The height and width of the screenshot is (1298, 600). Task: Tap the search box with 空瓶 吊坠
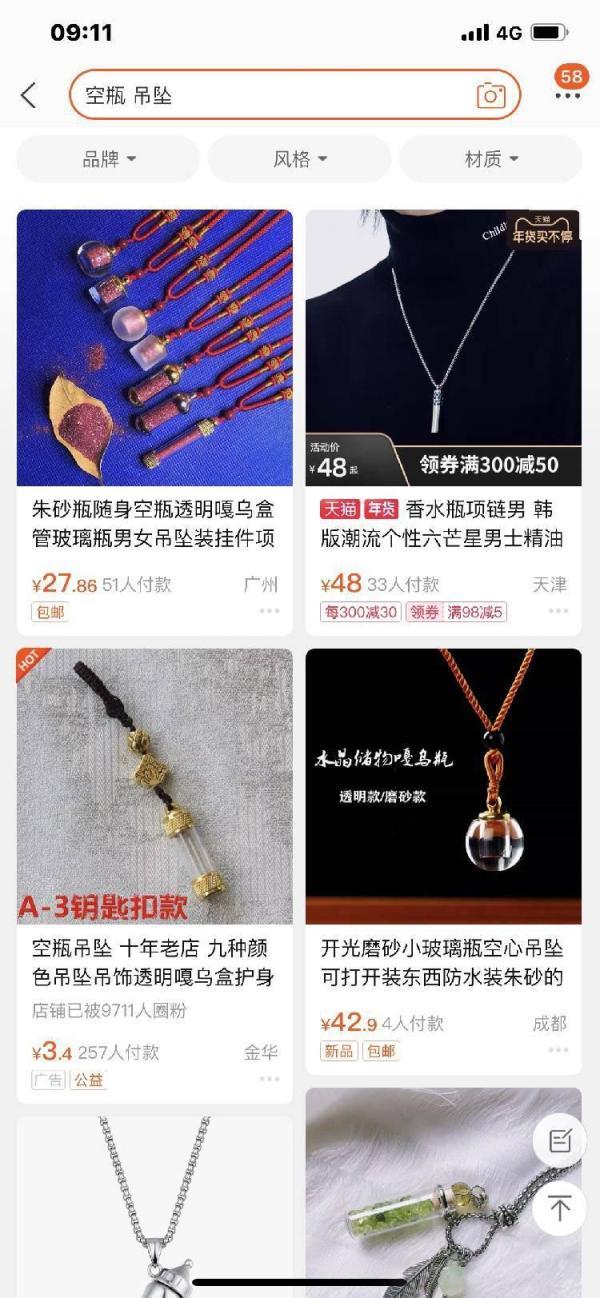[270, 95]
